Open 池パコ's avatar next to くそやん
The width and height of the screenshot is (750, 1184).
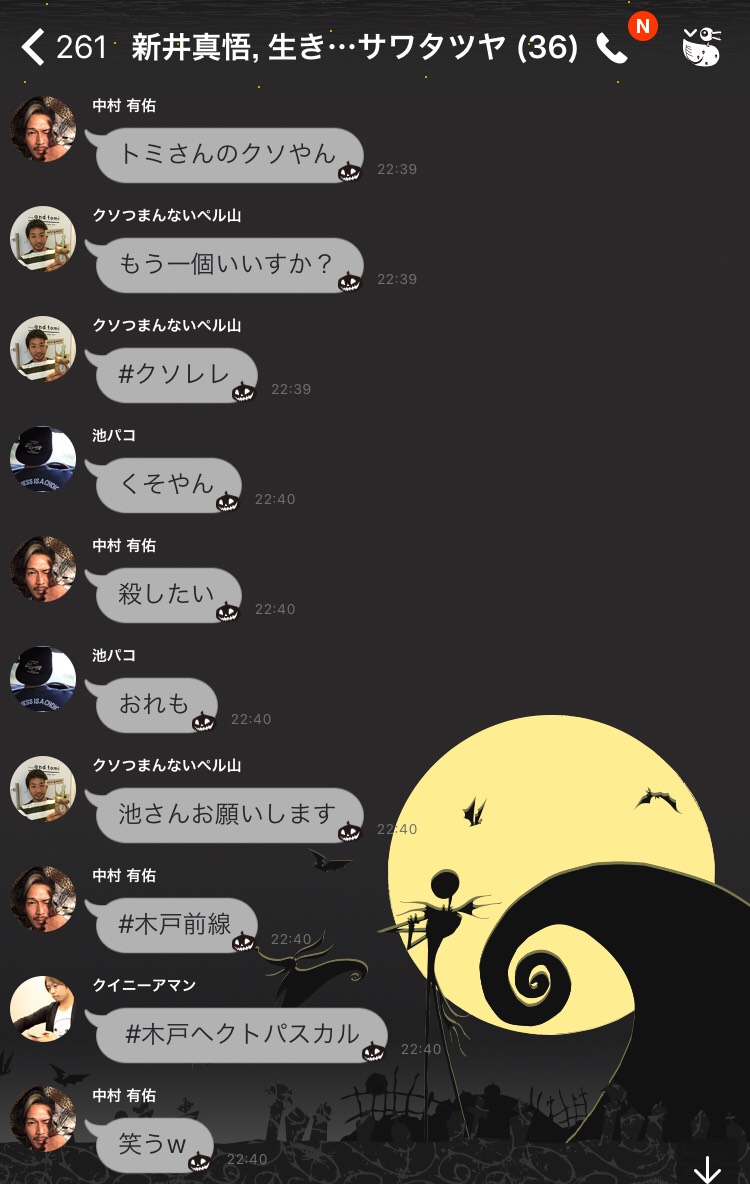tap(43, 459)
